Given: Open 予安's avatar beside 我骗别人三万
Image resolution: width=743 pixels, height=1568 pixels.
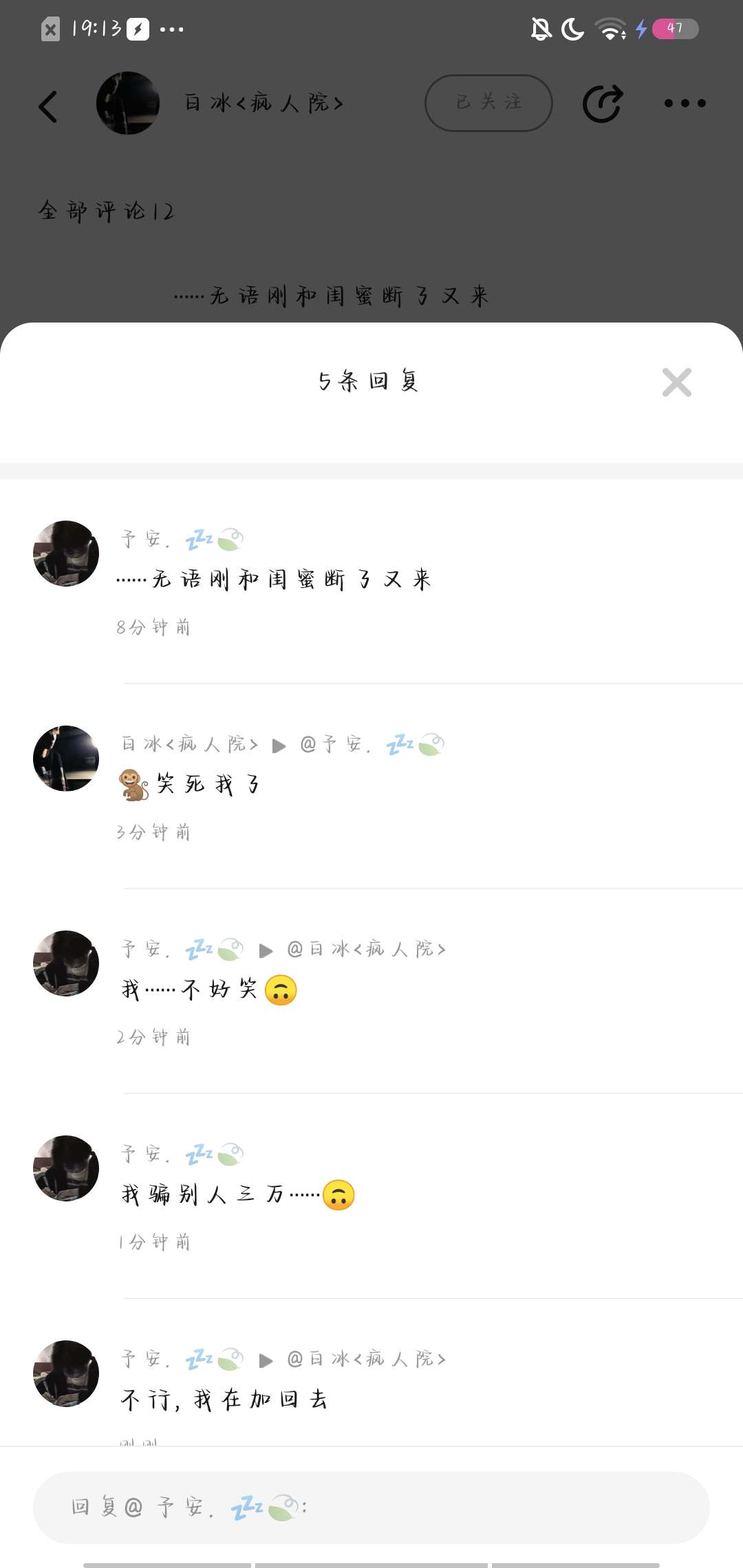Looking at the screenshot, I should (x=66, y=1168).
